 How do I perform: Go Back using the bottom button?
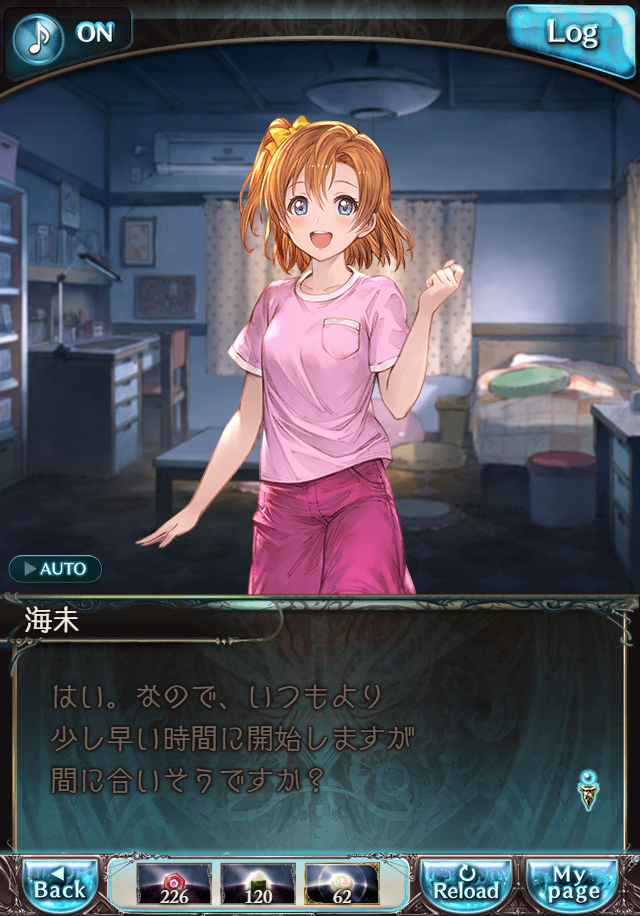[59, 883]
